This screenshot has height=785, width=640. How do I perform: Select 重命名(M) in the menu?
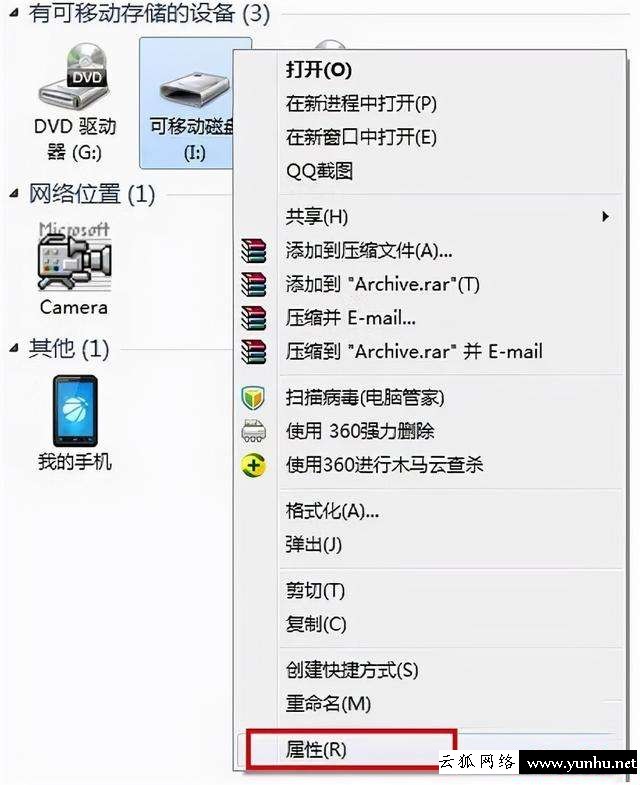328,704
